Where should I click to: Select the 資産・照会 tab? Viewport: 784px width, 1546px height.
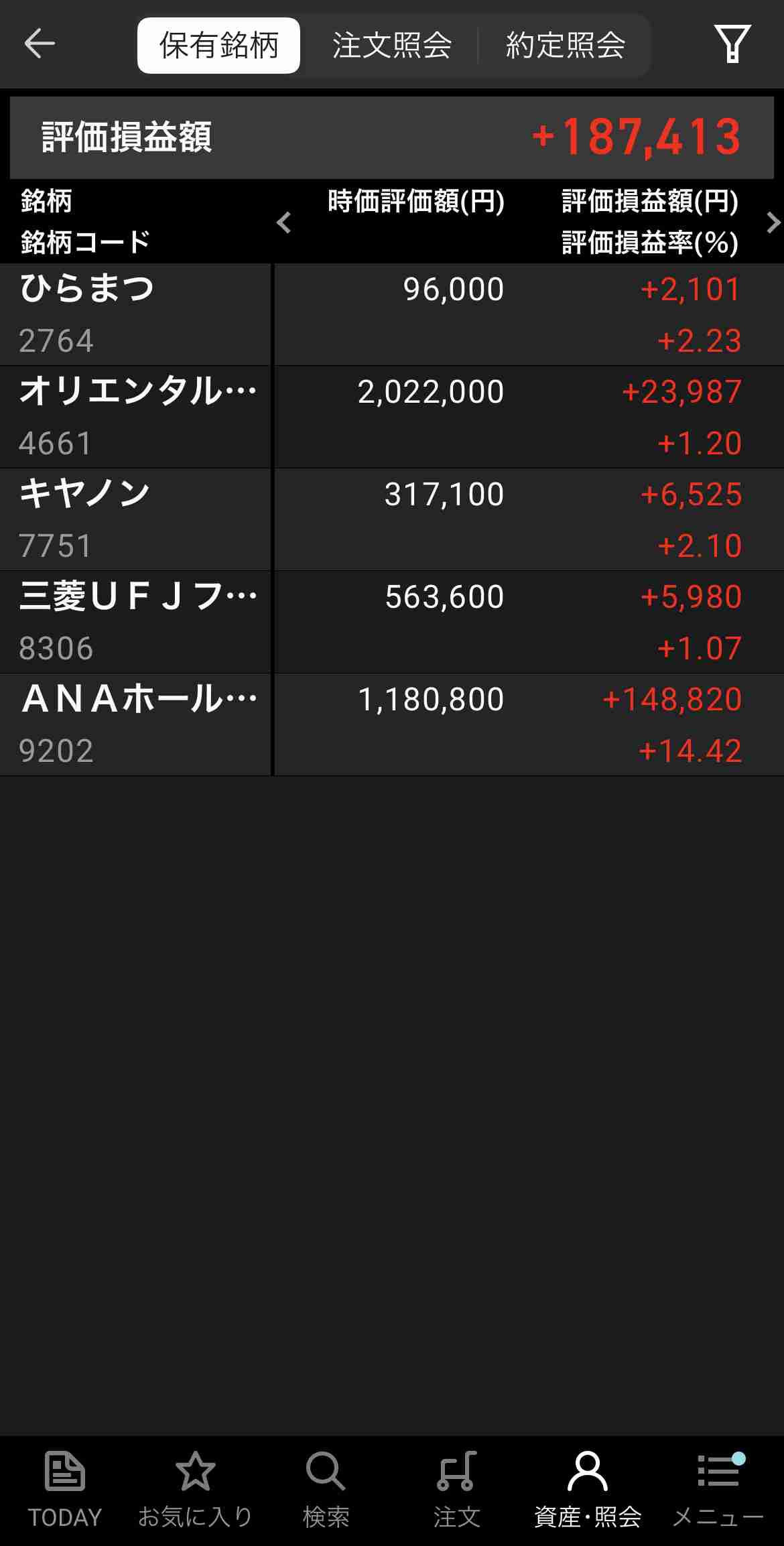point(588,1489)
